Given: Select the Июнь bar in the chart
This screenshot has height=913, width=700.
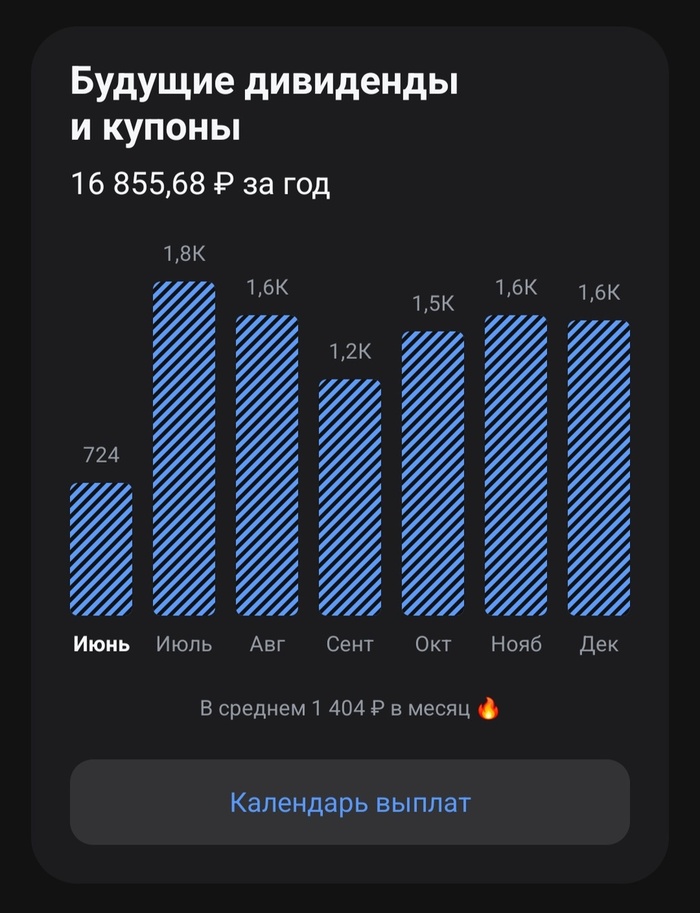Looking at the screenshot, I should (101, 549).
